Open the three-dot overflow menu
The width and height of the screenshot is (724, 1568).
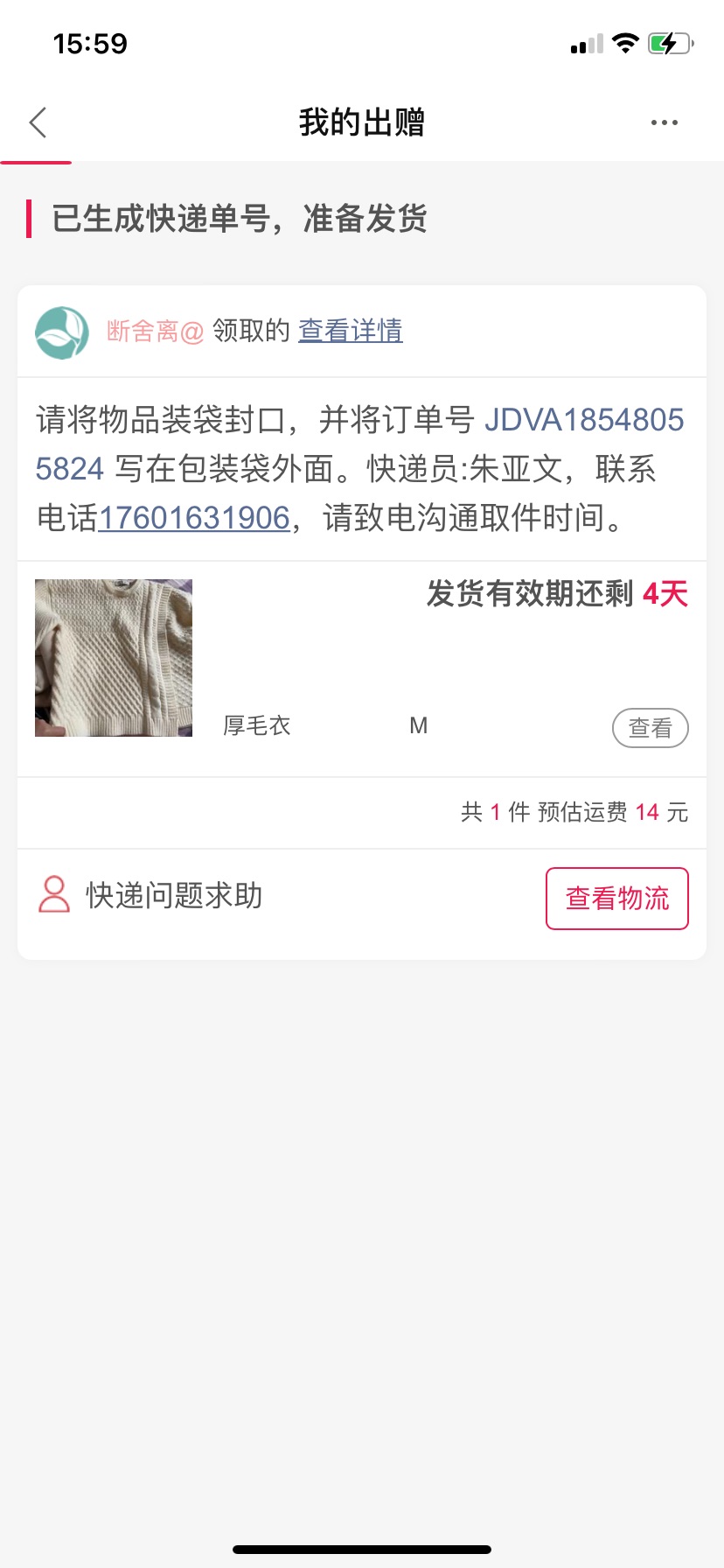click(x=665, y=122)
